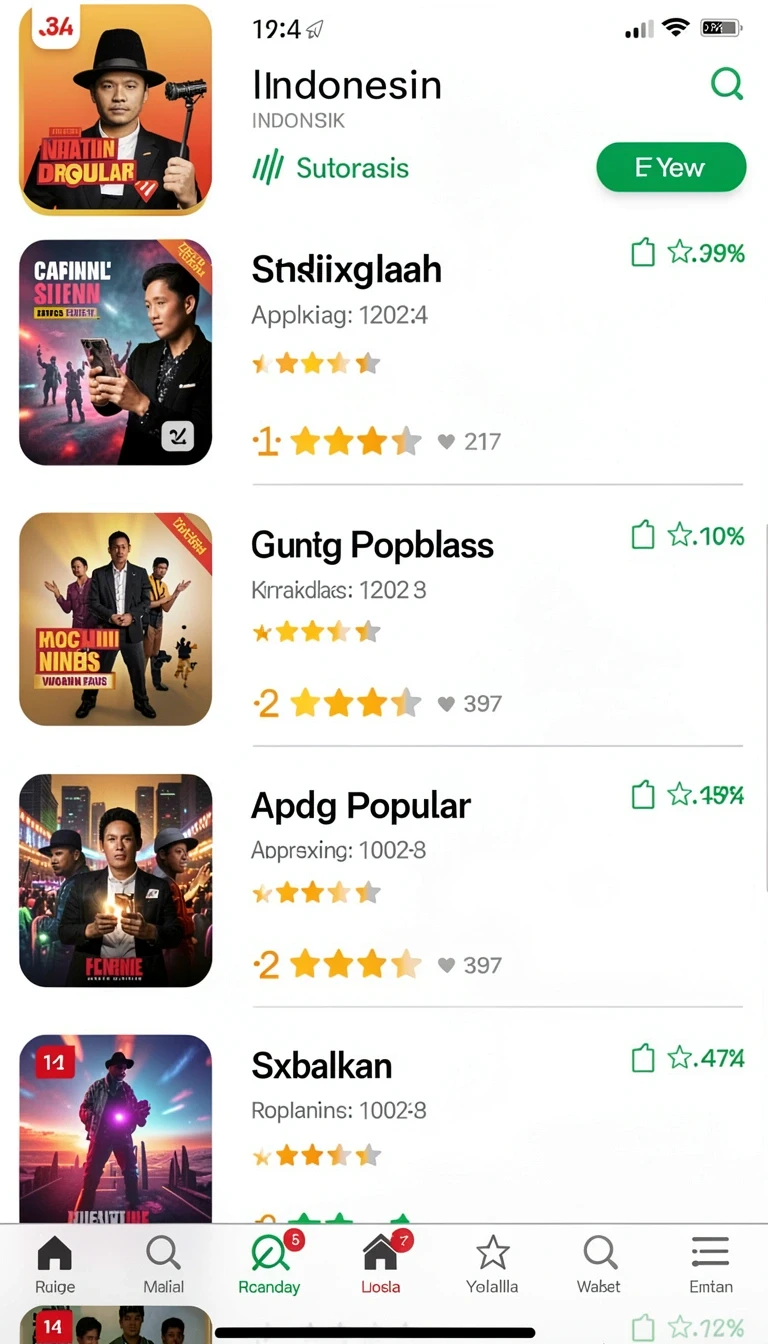The image size is (768, 1344).
Task: Switch to the Malial tab
Action: (x=163, y=1265)
